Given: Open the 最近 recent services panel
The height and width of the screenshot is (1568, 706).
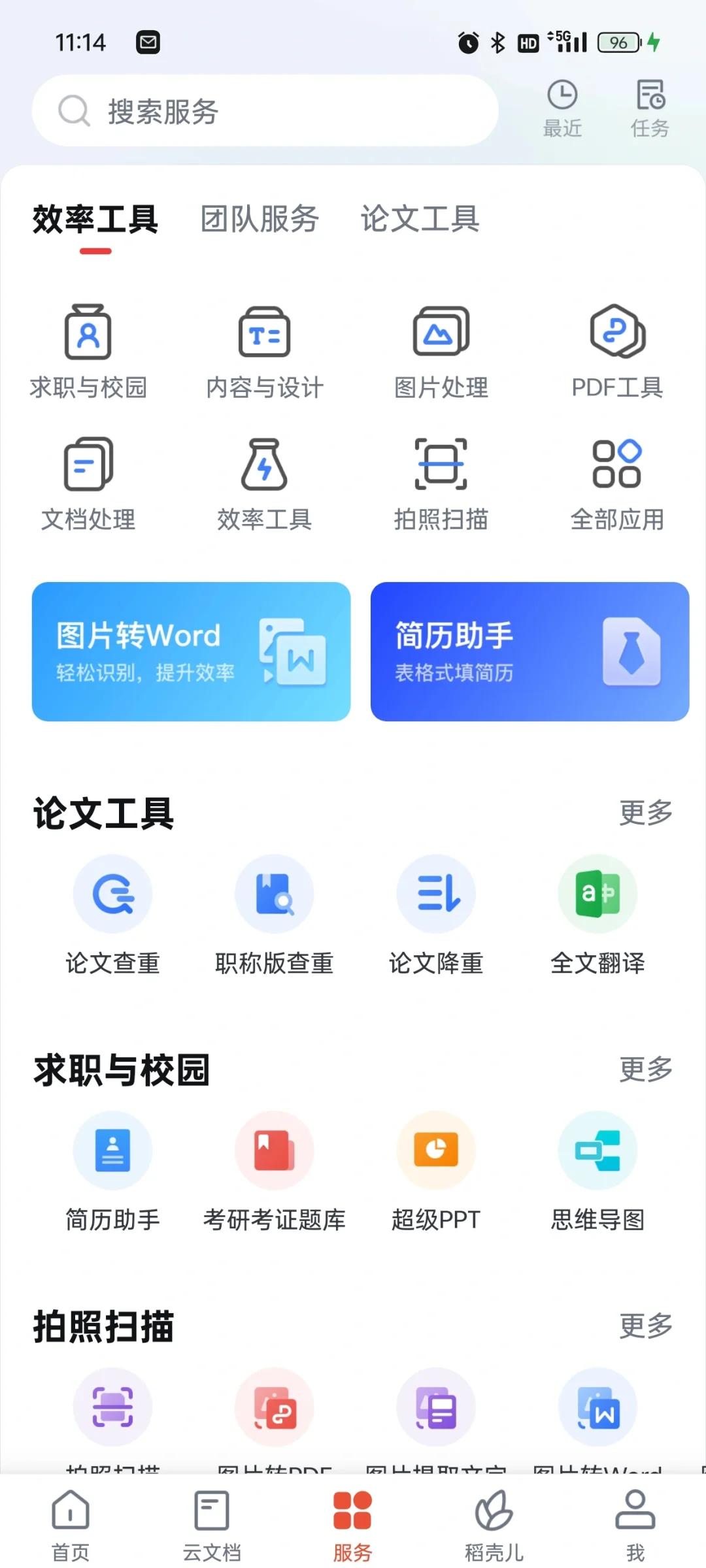Looking at the screenshot, I should (562, 108).
